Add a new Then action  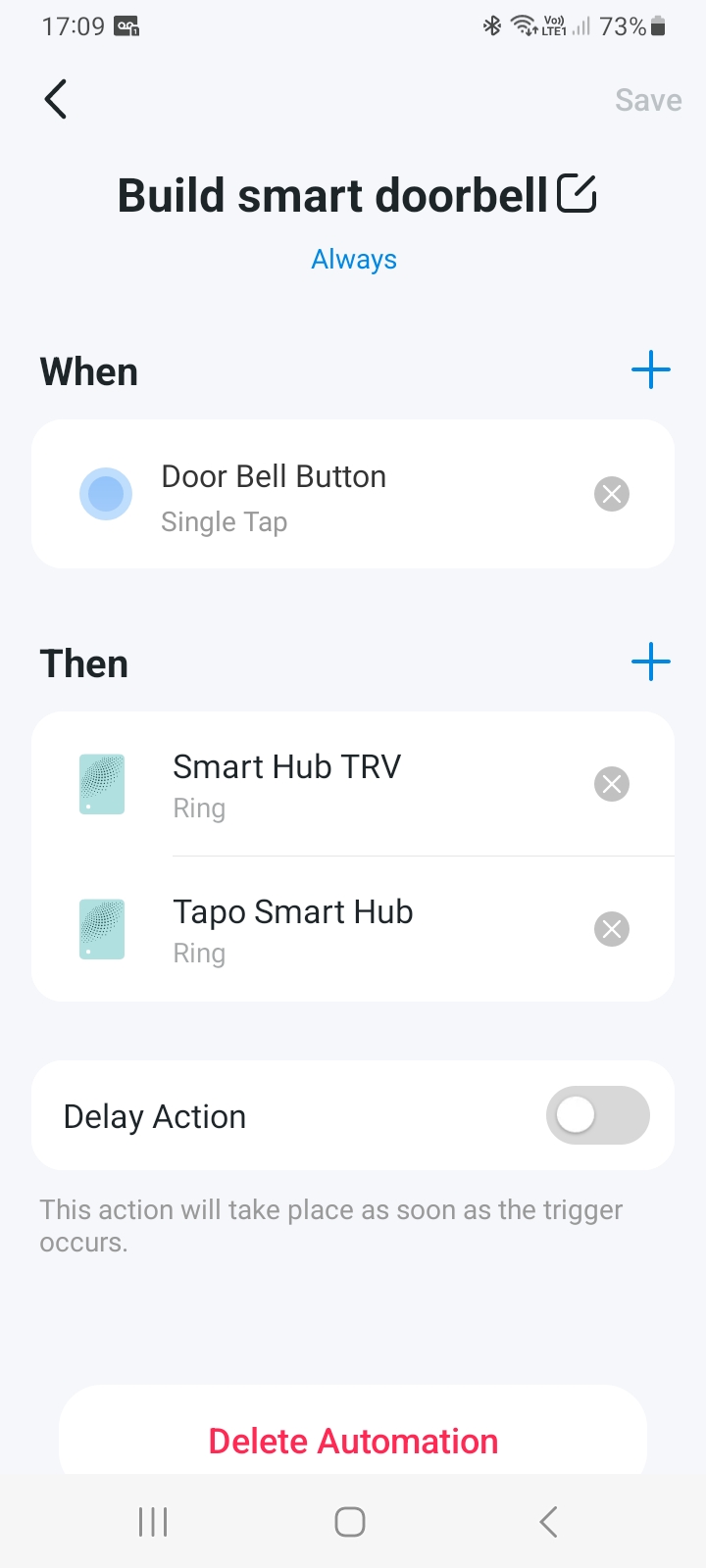(x=650, y=663)
